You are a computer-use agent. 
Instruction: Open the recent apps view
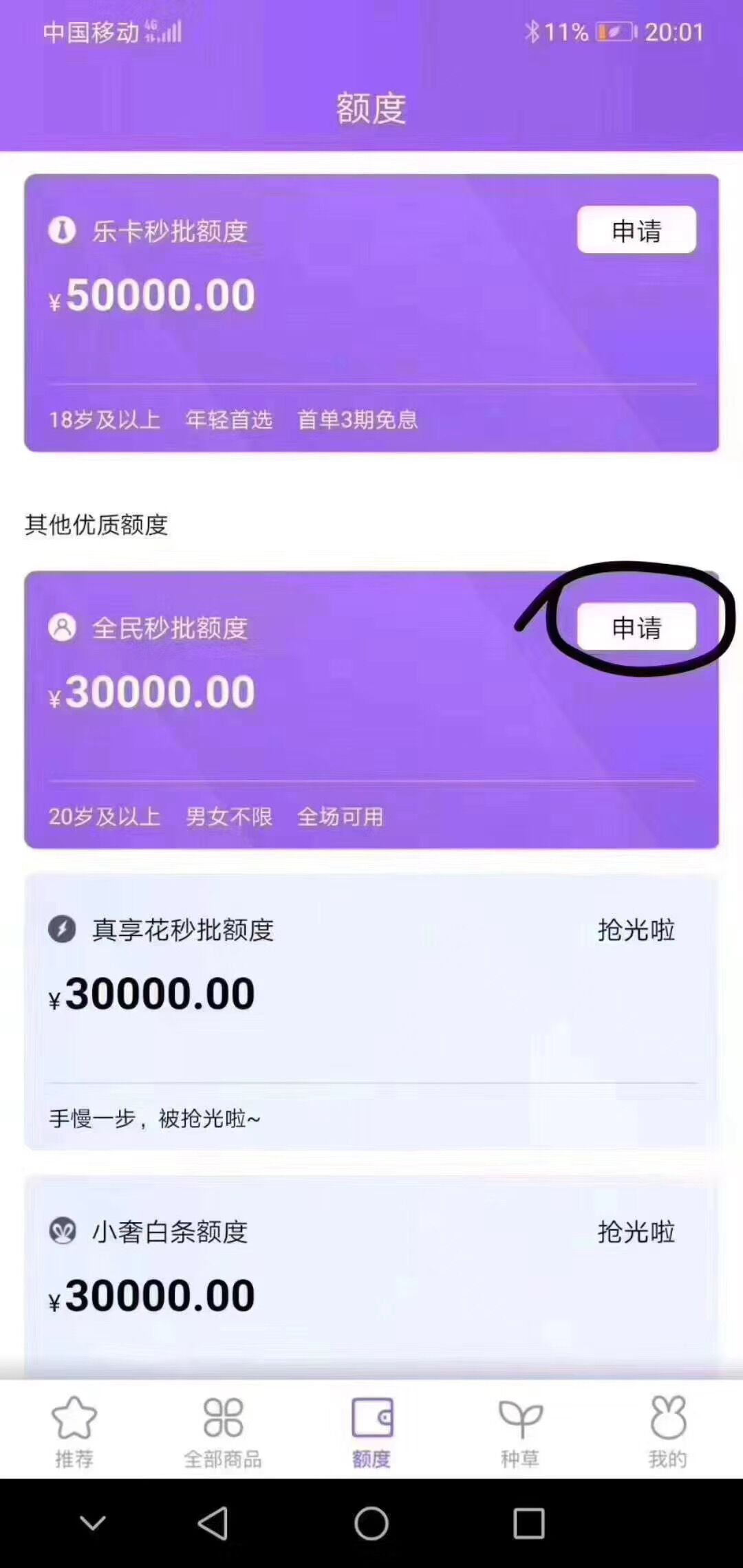coord(529,1523)
